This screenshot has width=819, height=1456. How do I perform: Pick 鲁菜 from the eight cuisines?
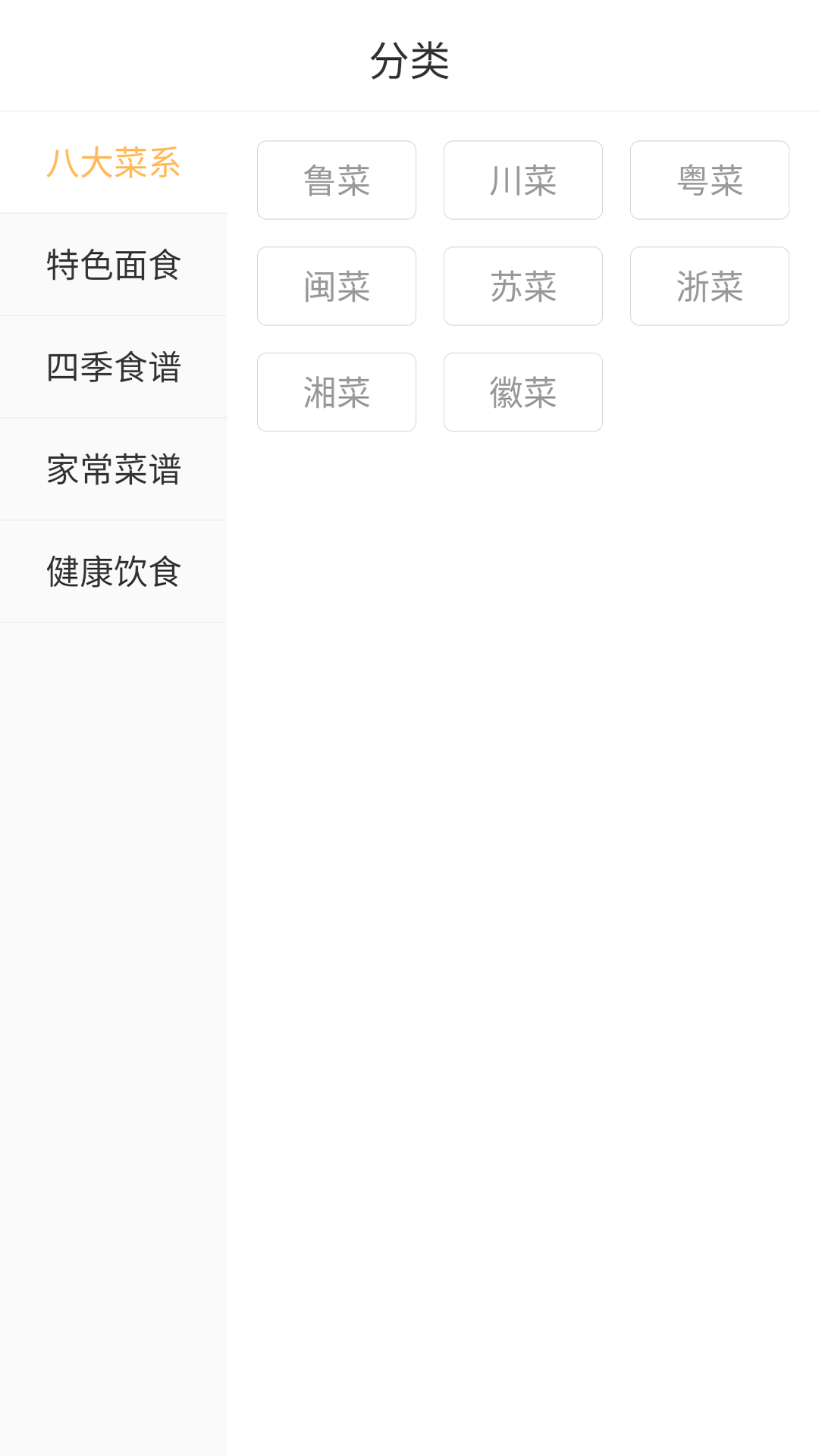337,180
